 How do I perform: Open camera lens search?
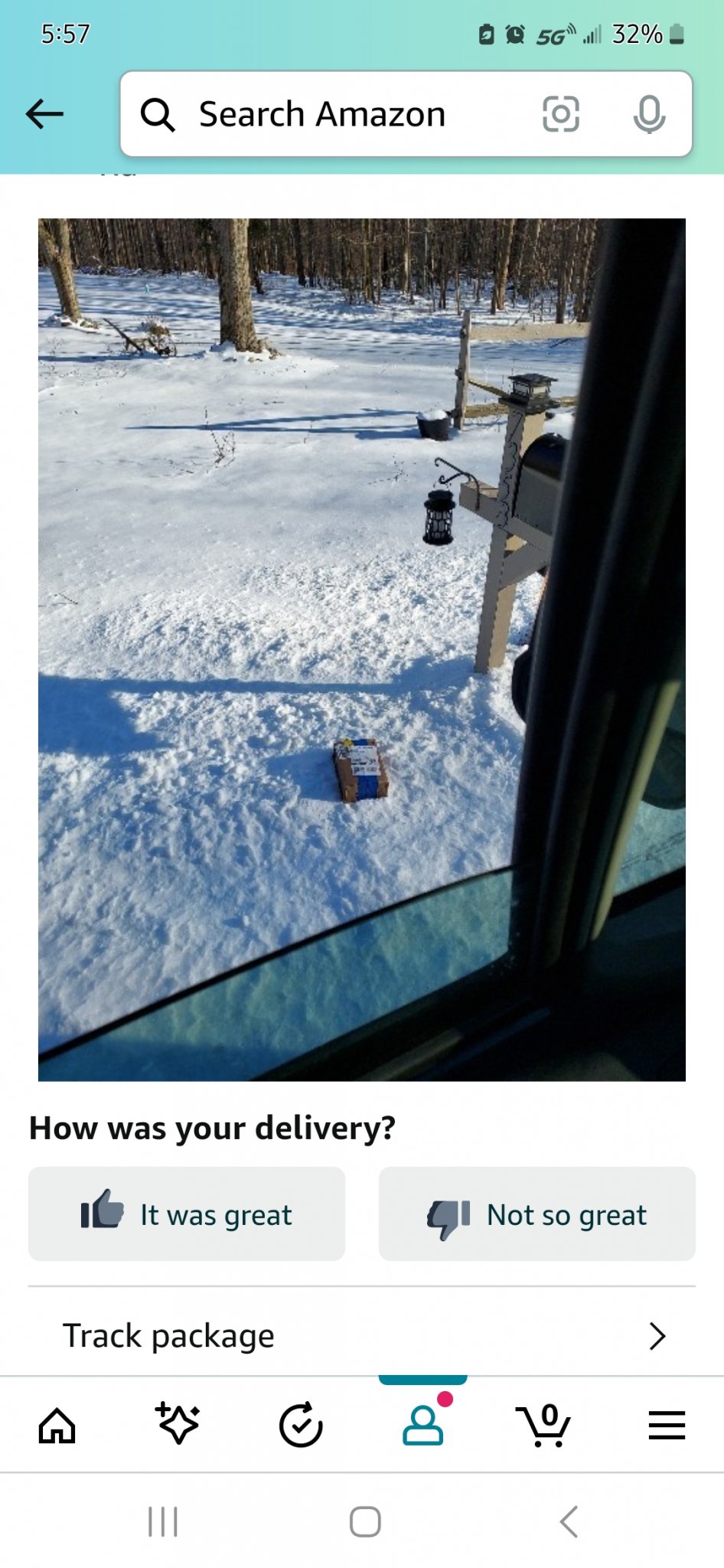click(560, 115)
